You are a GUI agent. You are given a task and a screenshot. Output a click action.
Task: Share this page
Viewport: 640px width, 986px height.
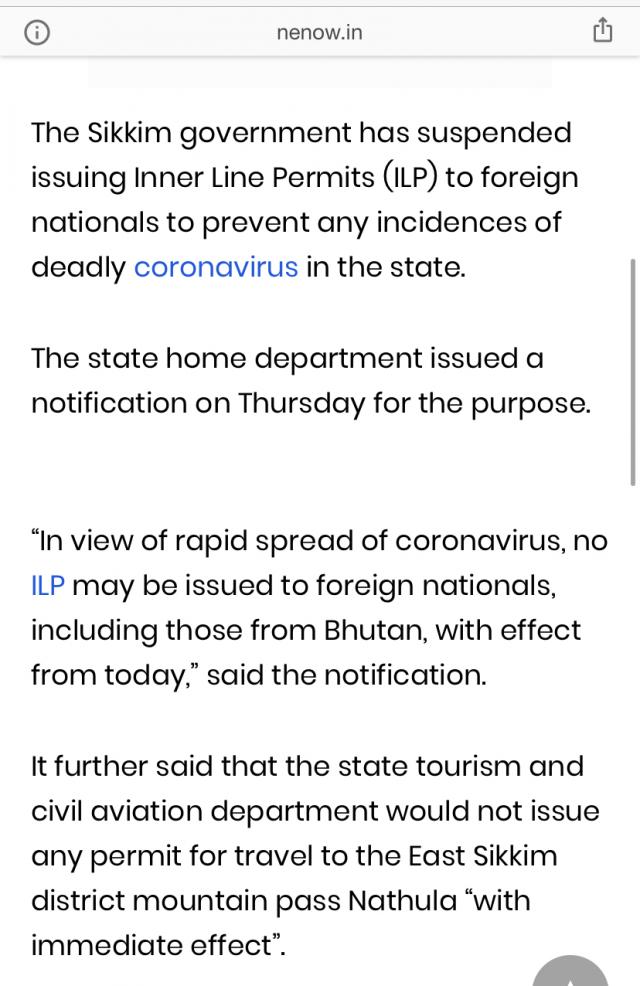coord(602,31)
